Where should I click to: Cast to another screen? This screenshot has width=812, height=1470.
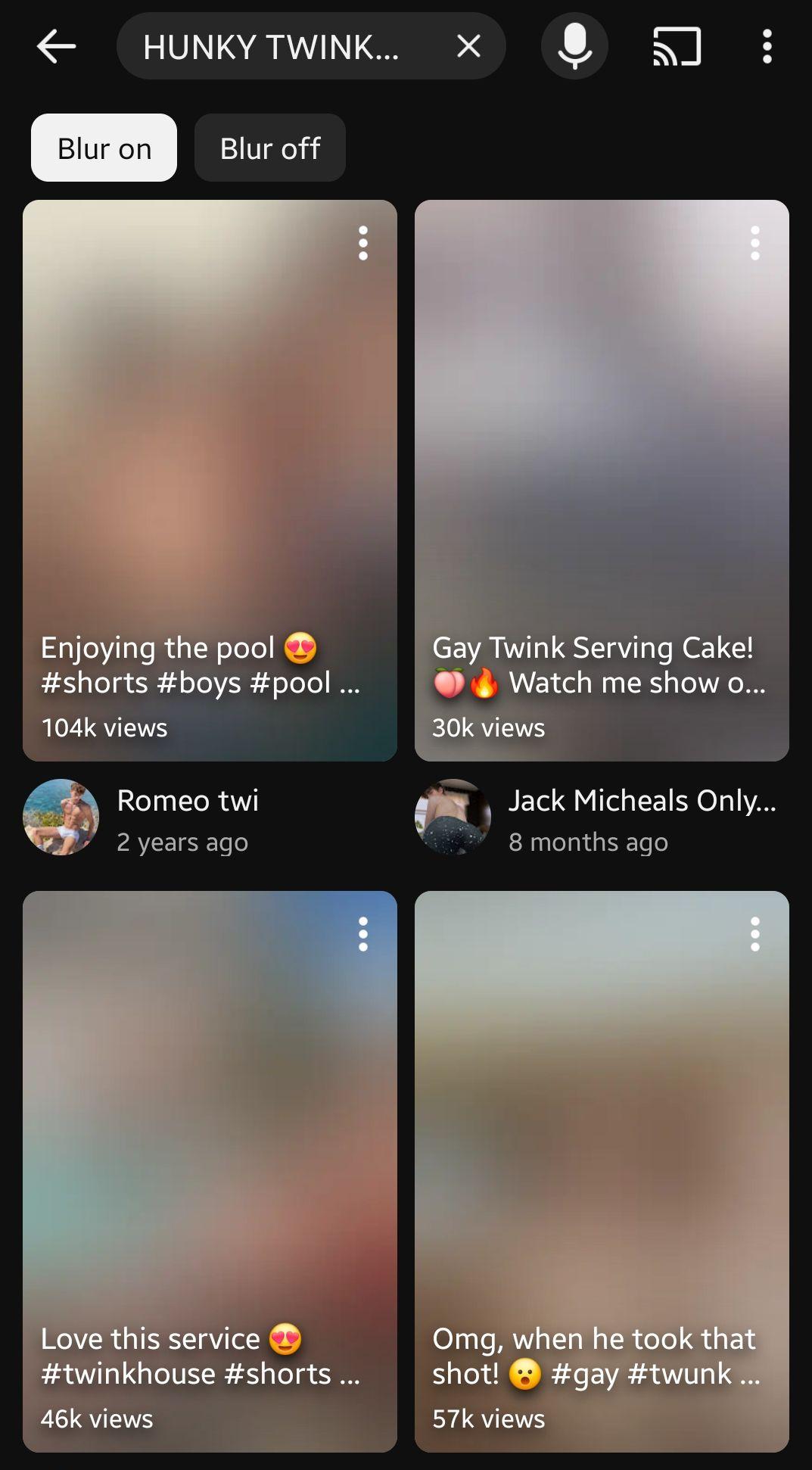point(677,47)
